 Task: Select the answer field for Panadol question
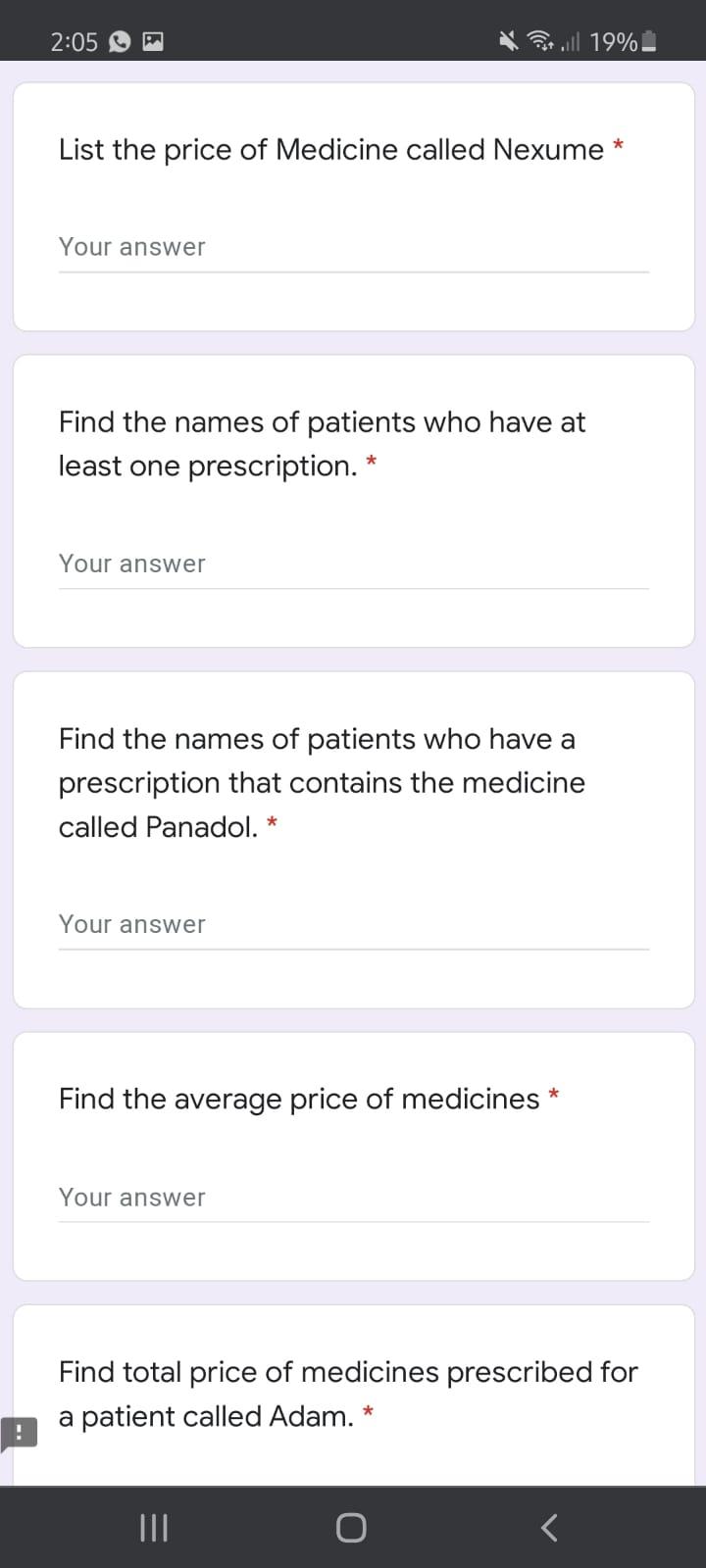tap(353, 924)
